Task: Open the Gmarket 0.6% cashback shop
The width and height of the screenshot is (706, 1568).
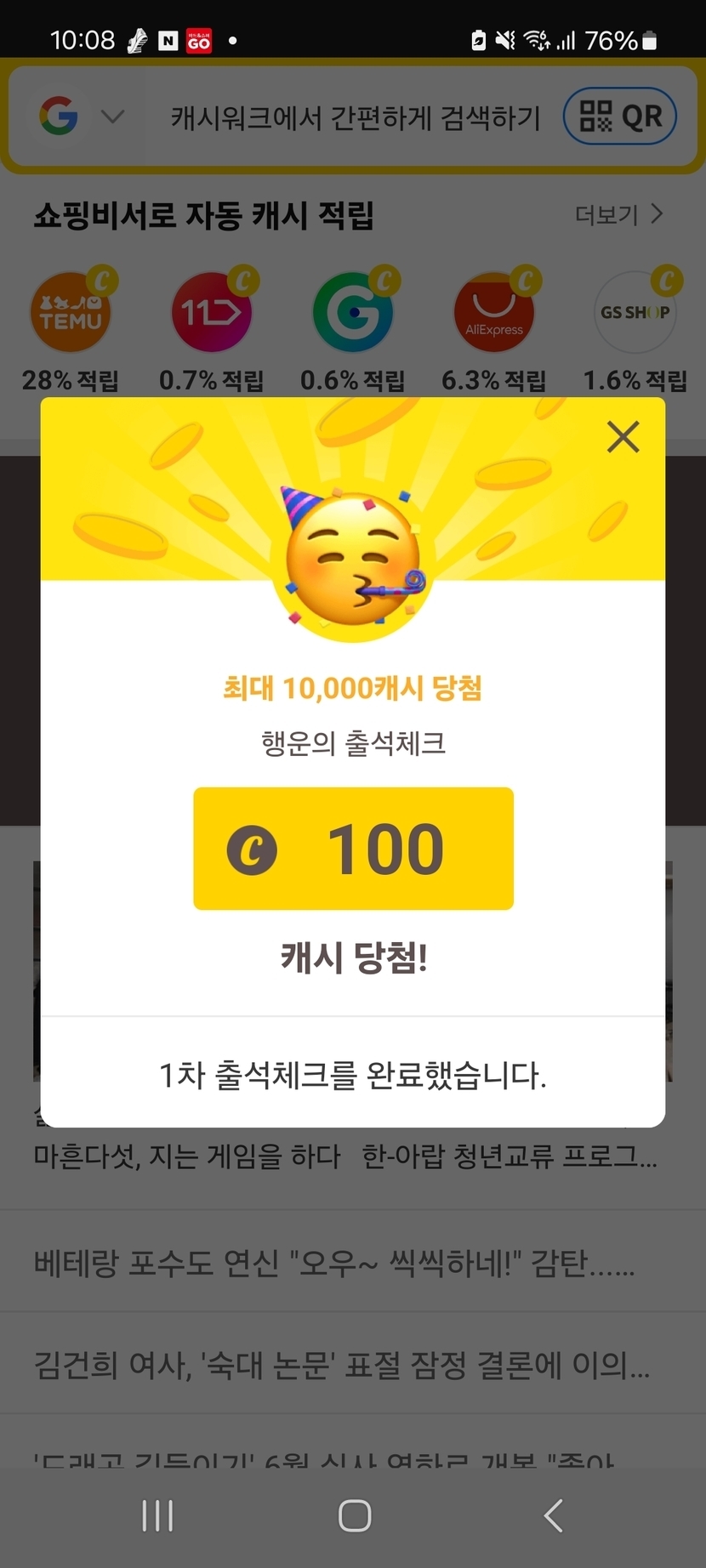Action: pos(353,313)
